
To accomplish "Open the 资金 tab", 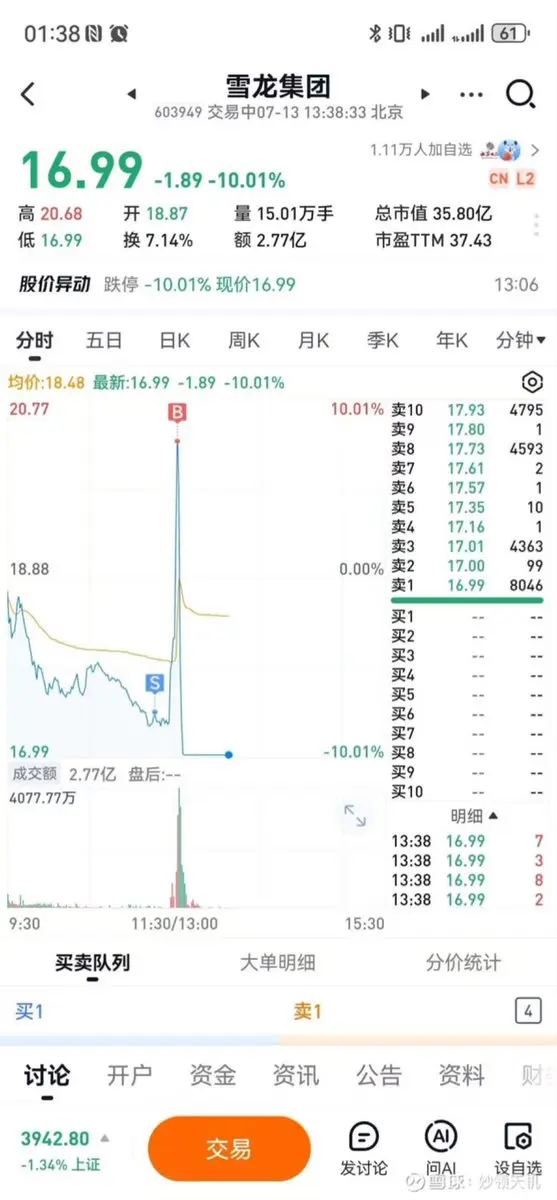I will point(213,1075).
